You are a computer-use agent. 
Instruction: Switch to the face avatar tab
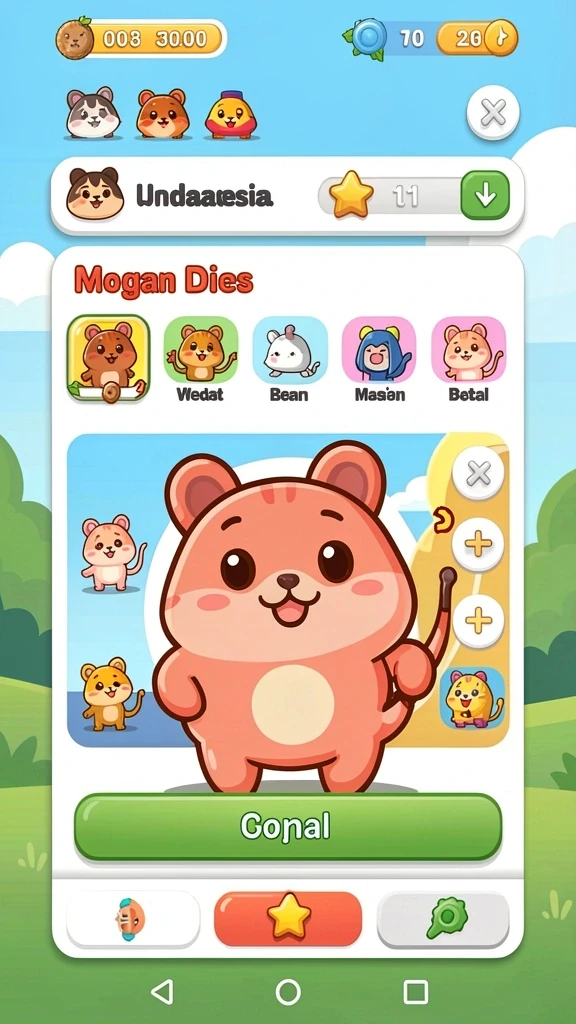pyautogui.click(x=133, y=919)
